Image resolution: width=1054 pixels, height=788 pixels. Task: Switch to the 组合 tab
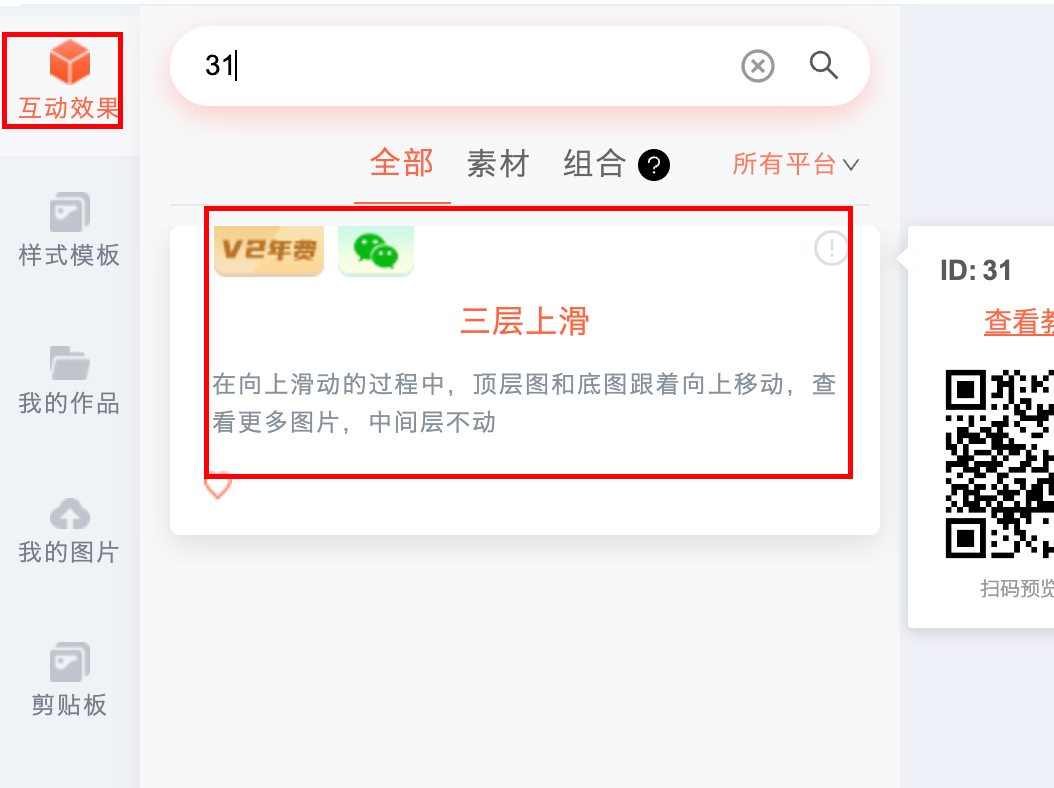pos(594,163)
